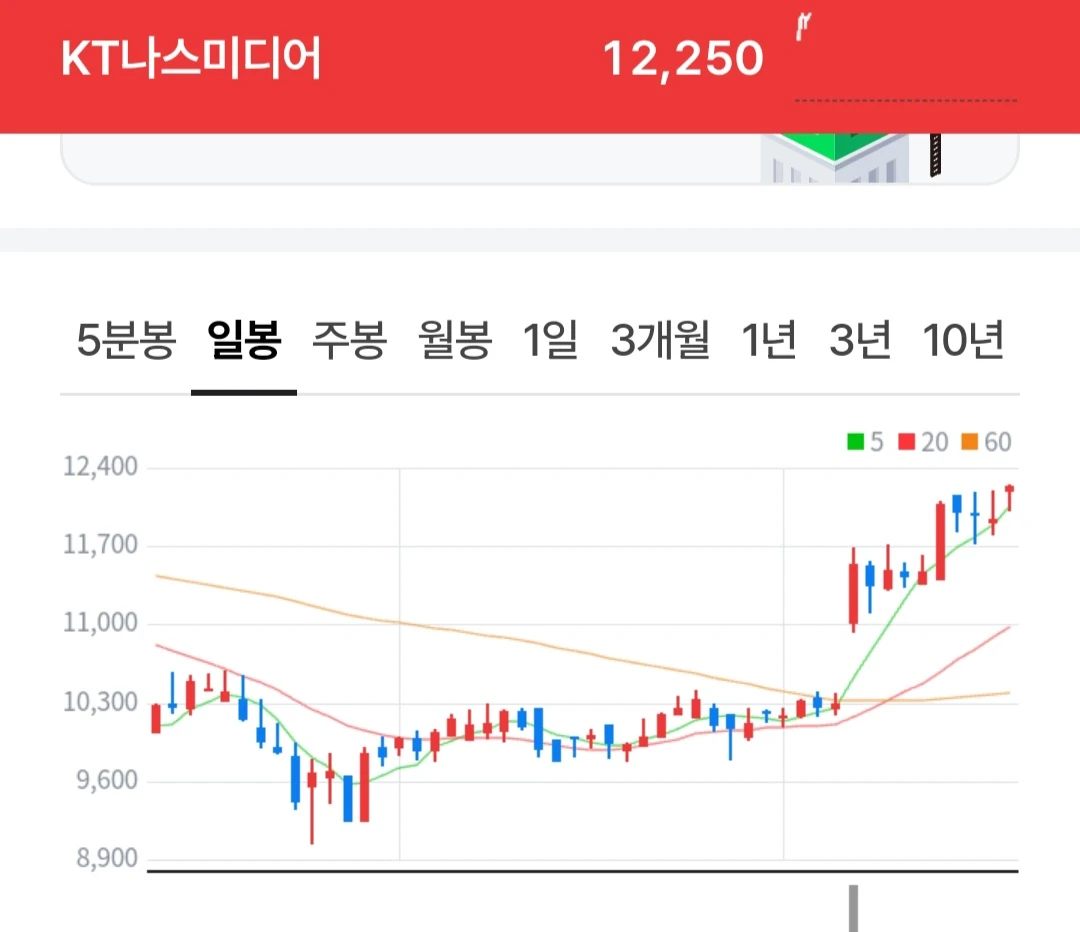Select the 1년 chart range
1080x932 pixels.
(769, 340)
